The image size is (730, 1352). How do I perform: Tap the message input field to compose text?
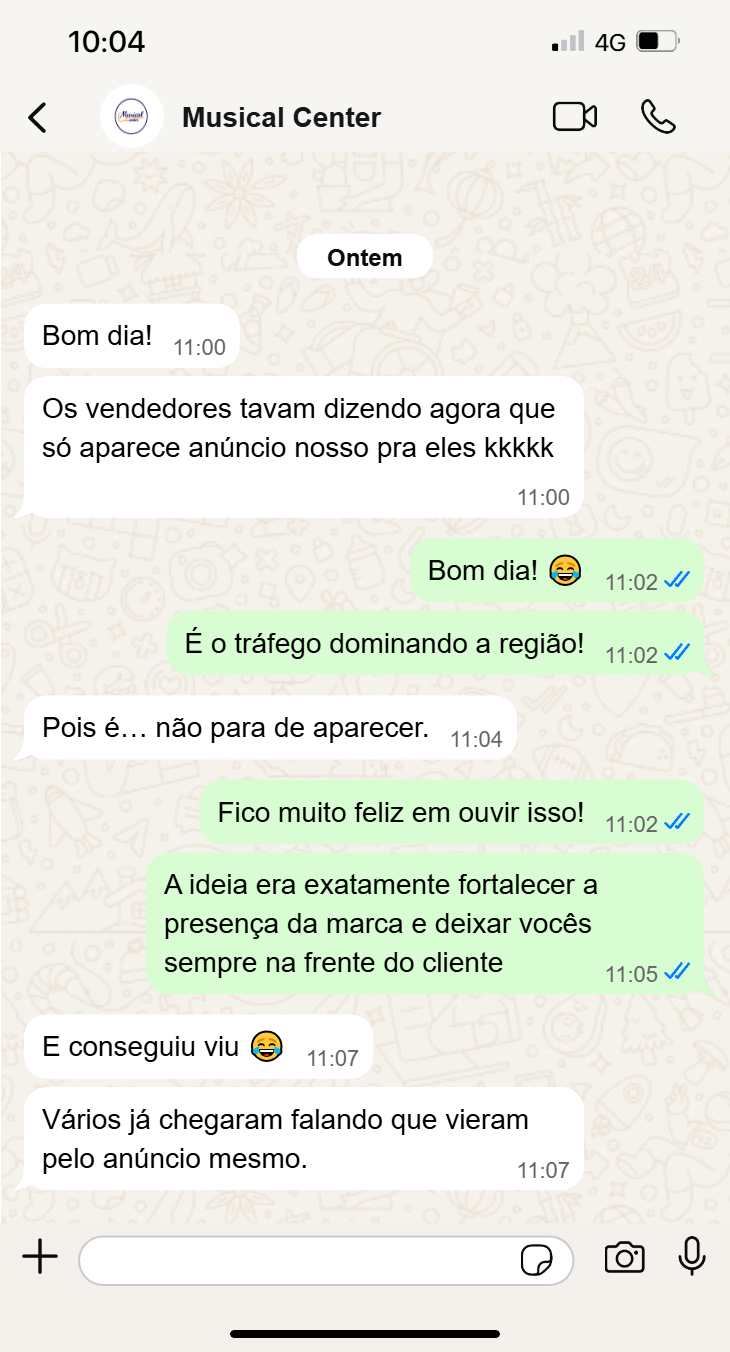point(300,1258)
